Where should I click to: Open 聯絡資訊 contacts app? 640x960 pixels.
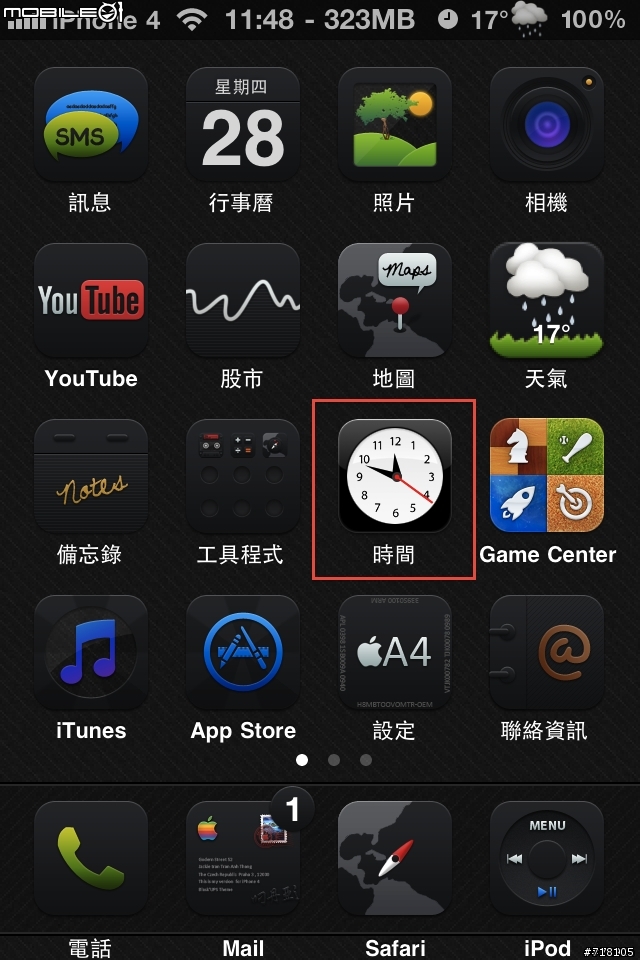pyautogui.click(x=546, y=652)
